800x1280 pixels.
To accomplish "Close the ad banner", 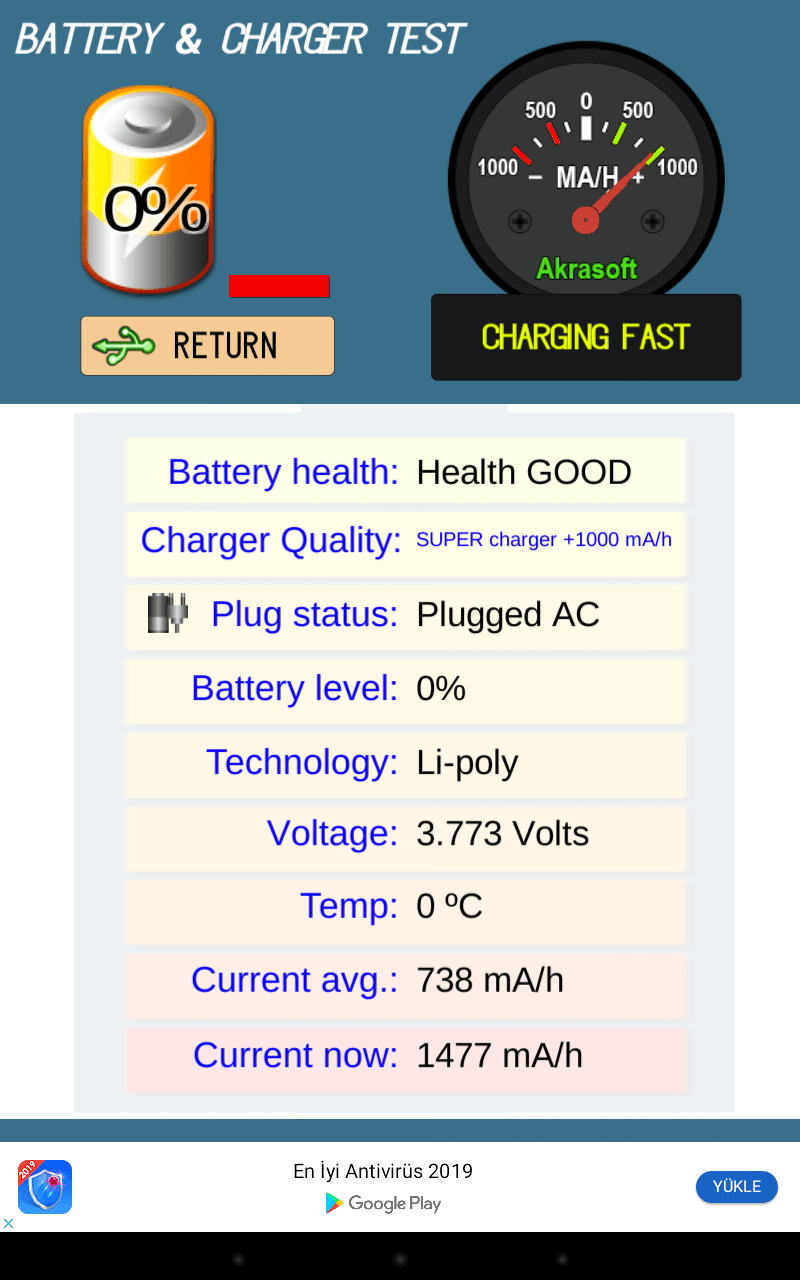I will (8, 1223).
